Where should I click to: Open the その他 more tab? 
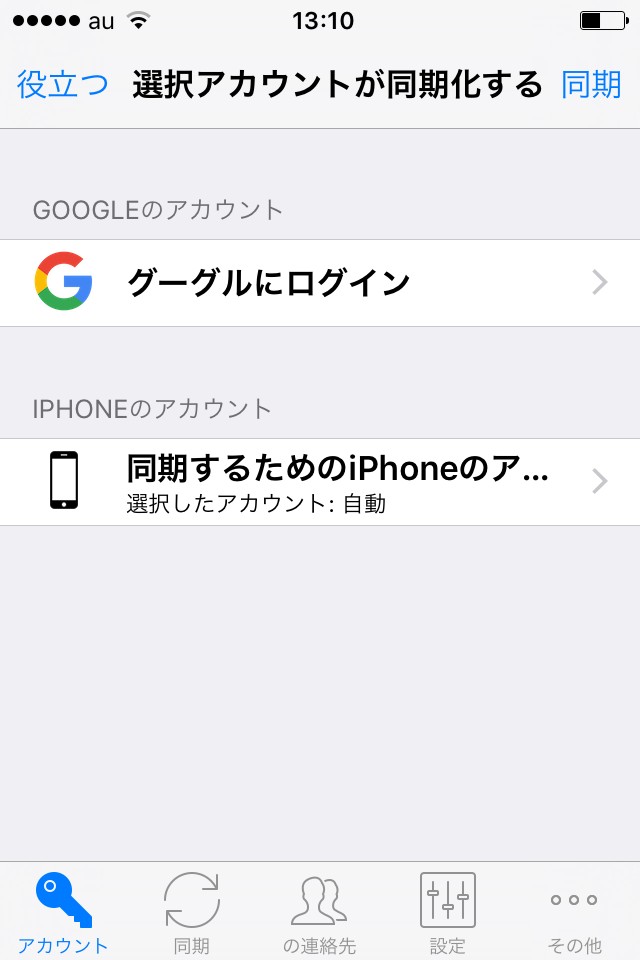(574, 912)
